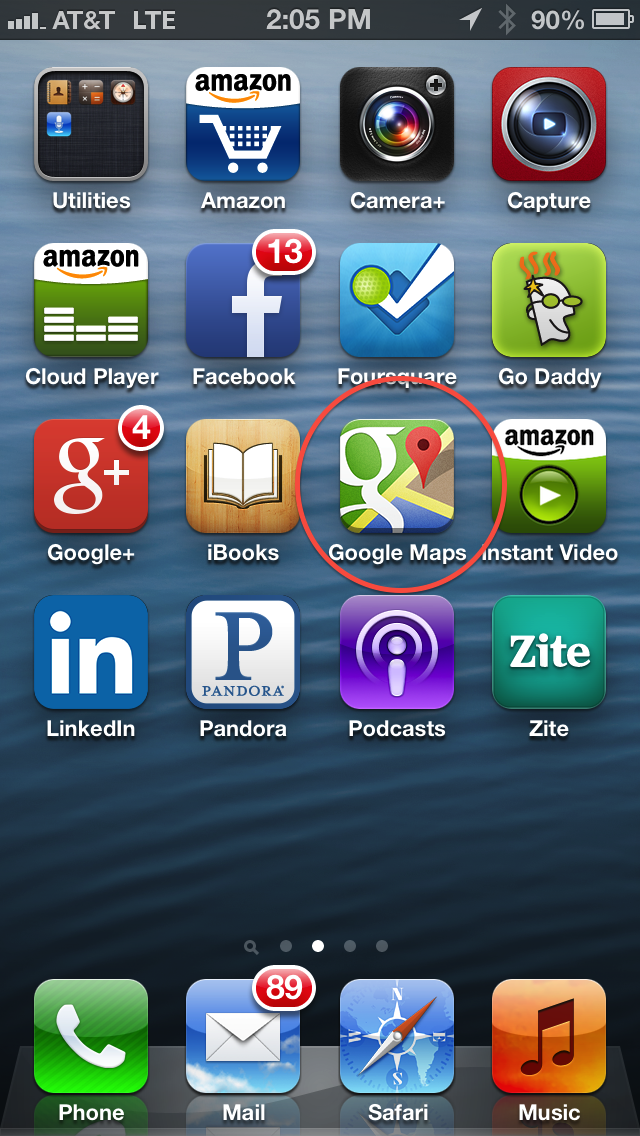This screenshot has width=640, height=1136.
Task: Open Mail with 89 unread messages
Action: 243,1036
